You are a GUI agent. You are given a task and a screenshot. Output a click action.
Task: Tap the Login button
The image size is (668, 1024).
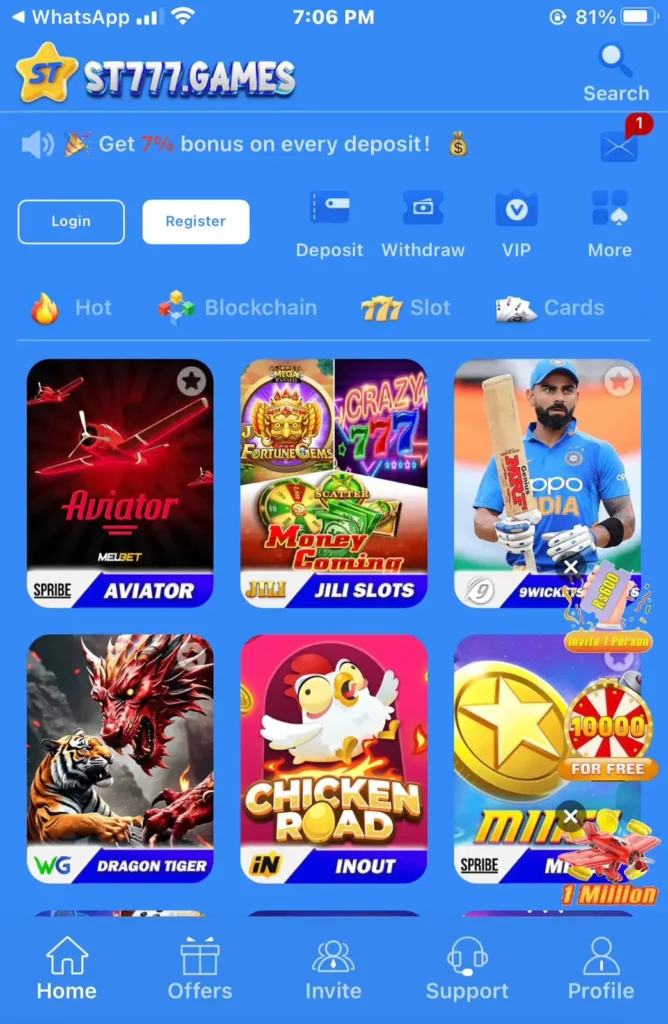point(71,222)
